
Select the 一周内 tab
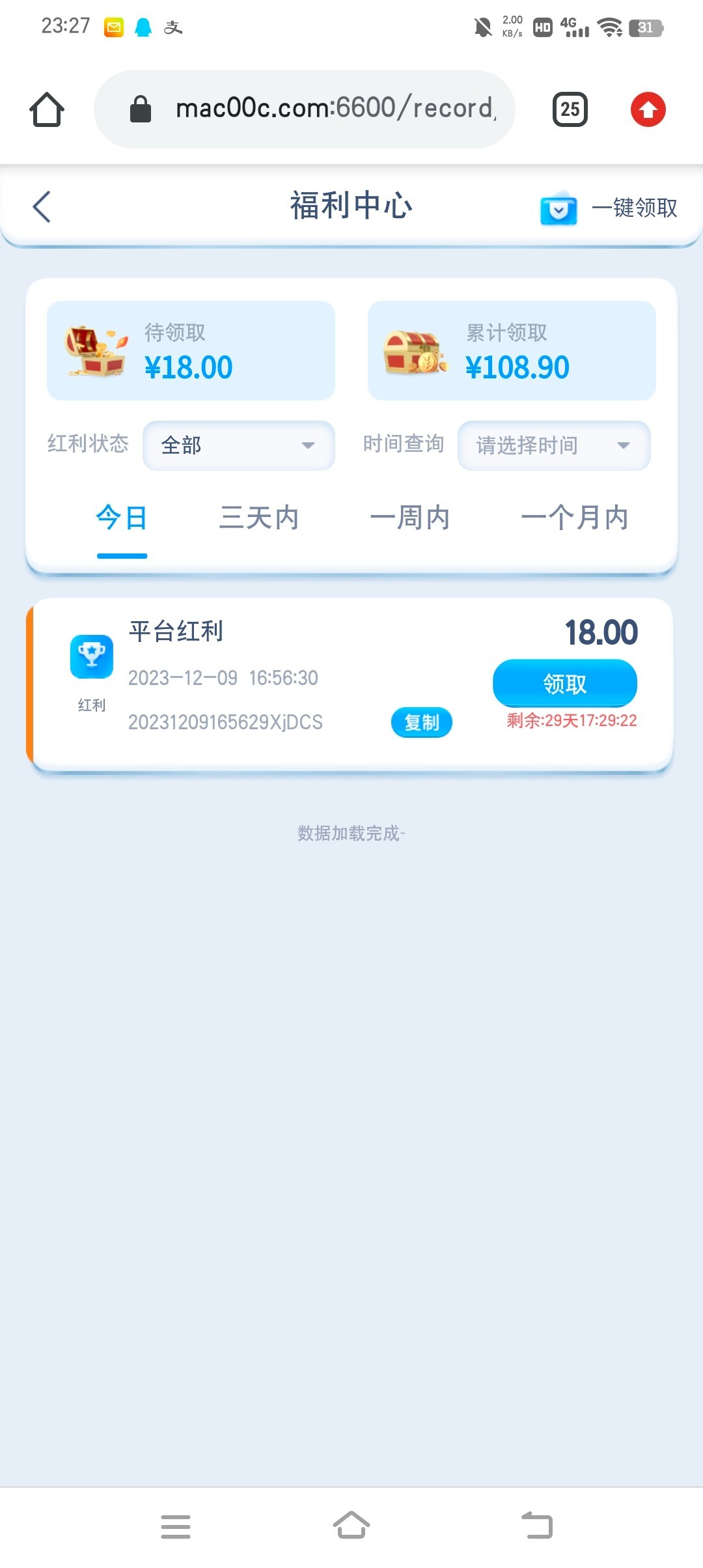pos(410,518)
